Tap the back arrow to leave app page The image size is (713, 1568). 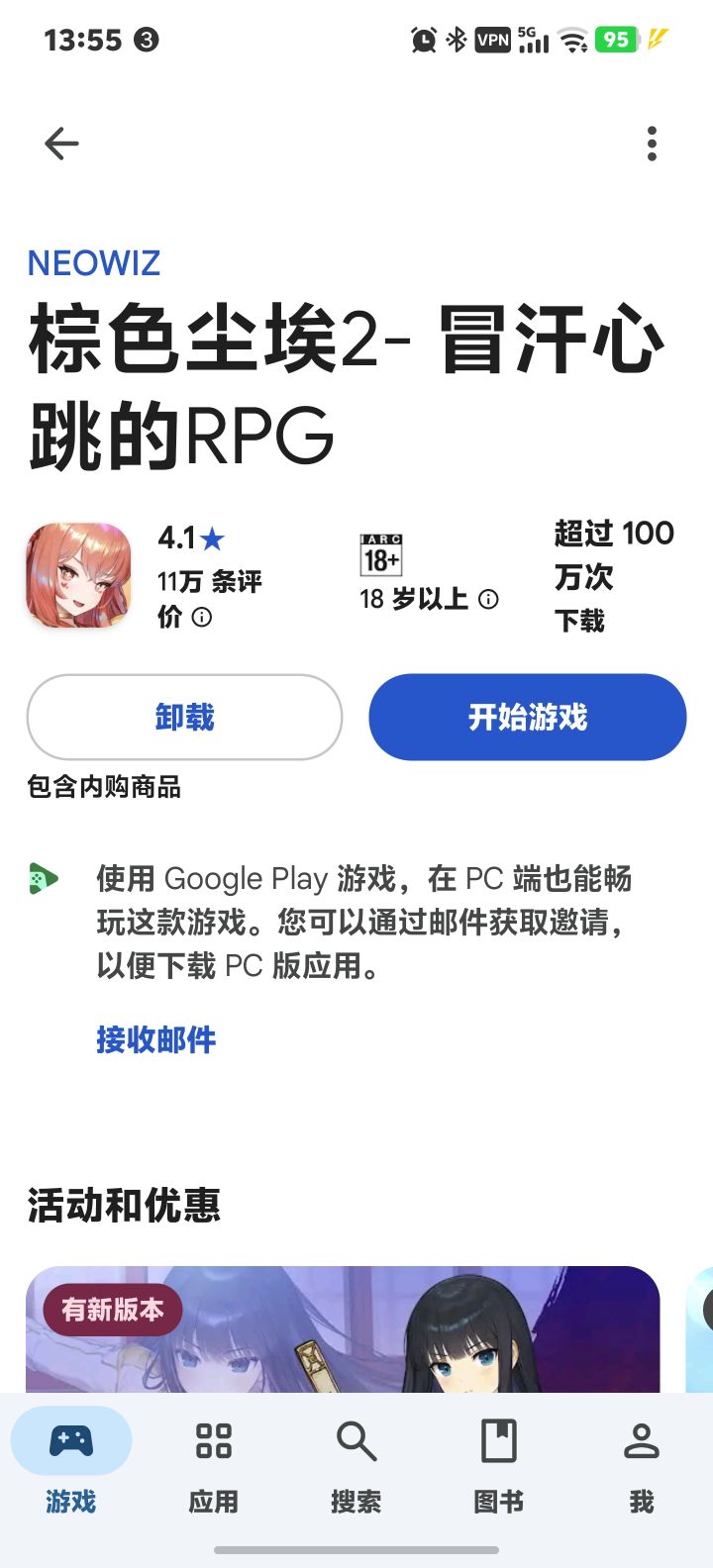click(x=60, y=143)
